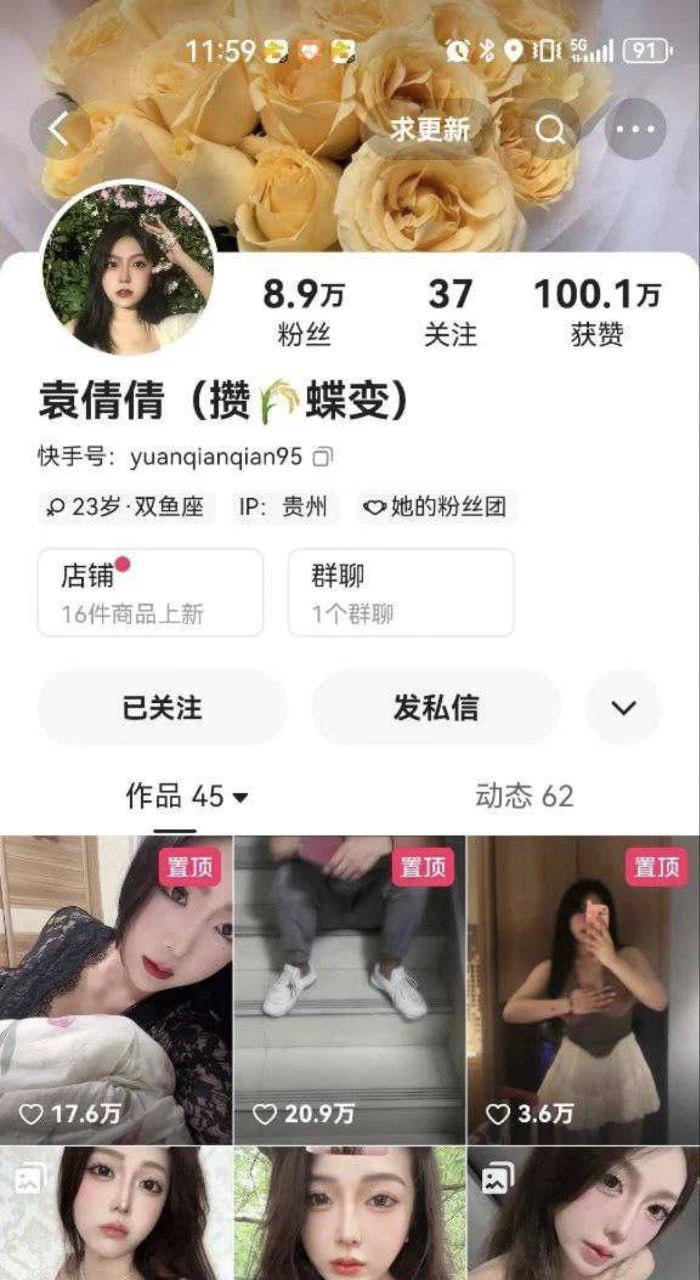Open the pinned video with 20.9万 likes
The width and height of the screenshot is (700, 1280).
point(349,990)
